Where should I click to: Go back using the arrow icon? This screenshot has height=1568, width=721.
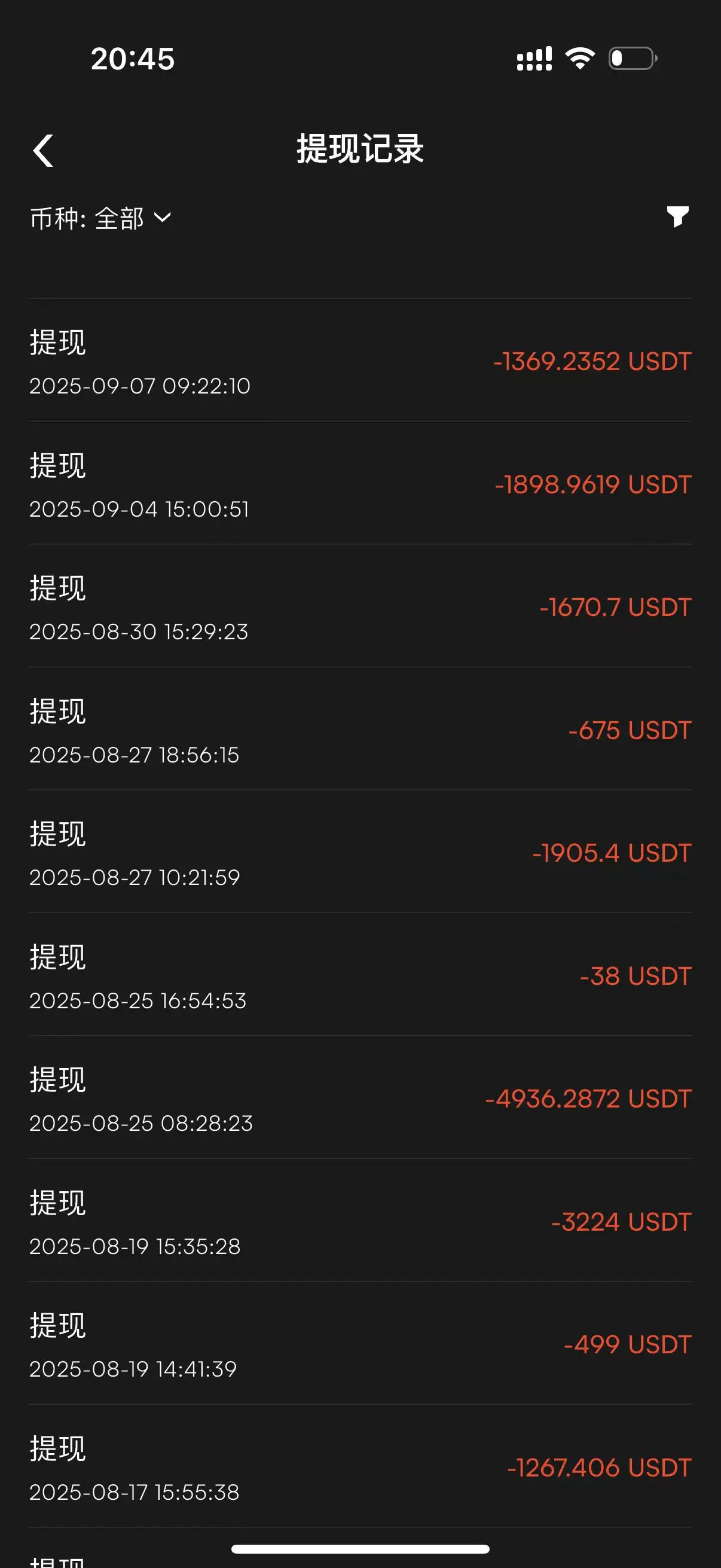[43, 150]
